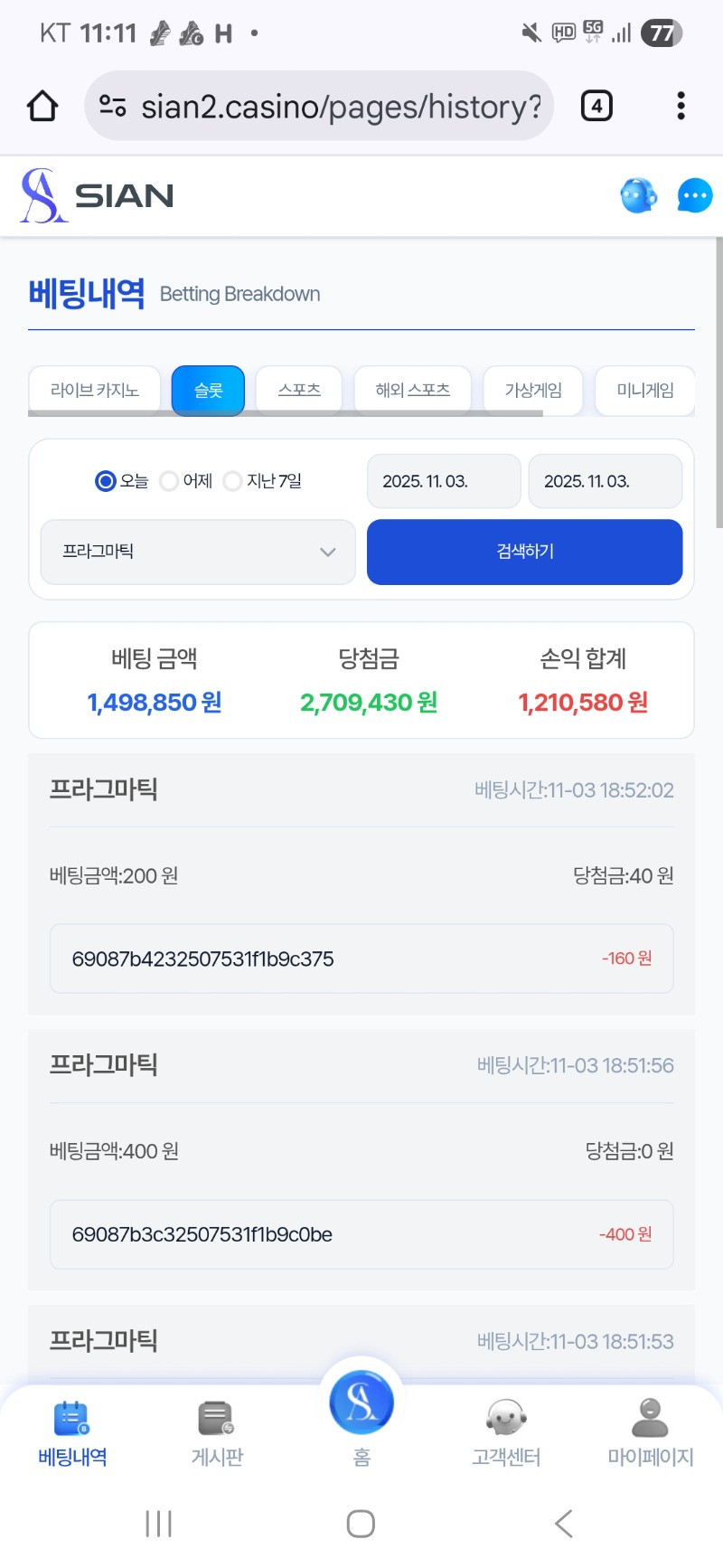Open the browser overflow menu
Screen dimensions: 723x1568
(x=681, y=107)
